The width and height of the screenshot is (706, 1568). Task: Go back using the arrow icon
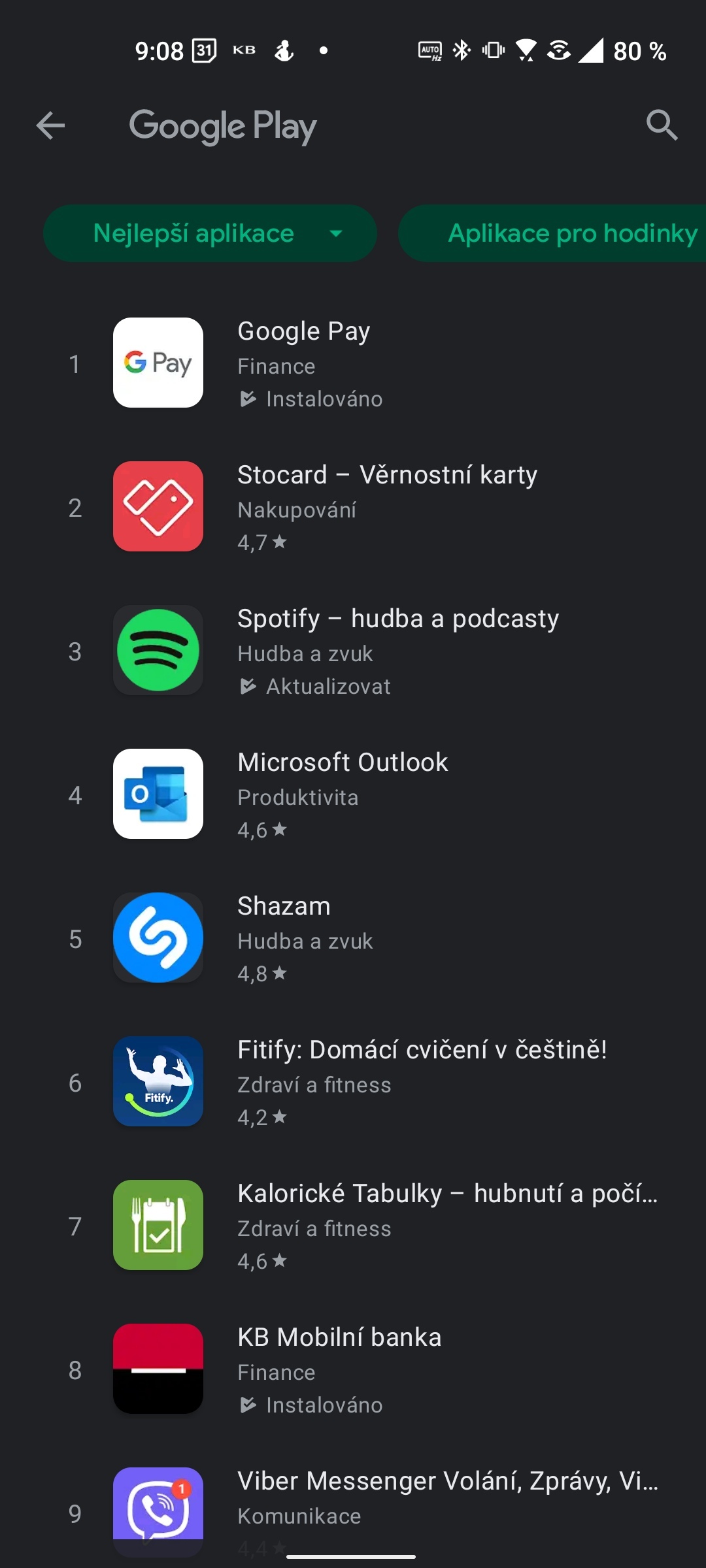tap(50, 125)
